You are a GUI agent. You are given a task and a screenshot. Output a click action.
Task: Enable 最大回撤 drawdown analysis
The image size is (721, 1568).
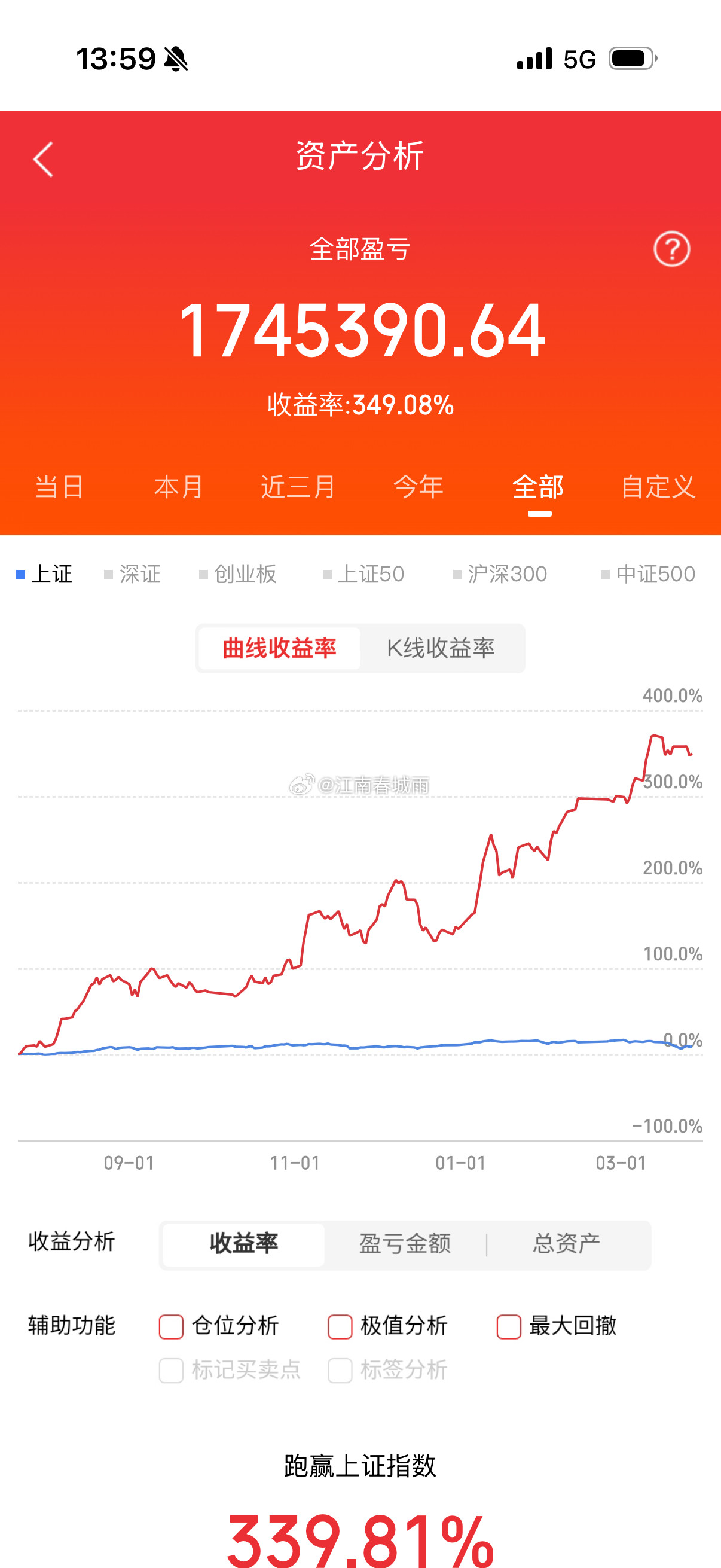[509, 1326]
